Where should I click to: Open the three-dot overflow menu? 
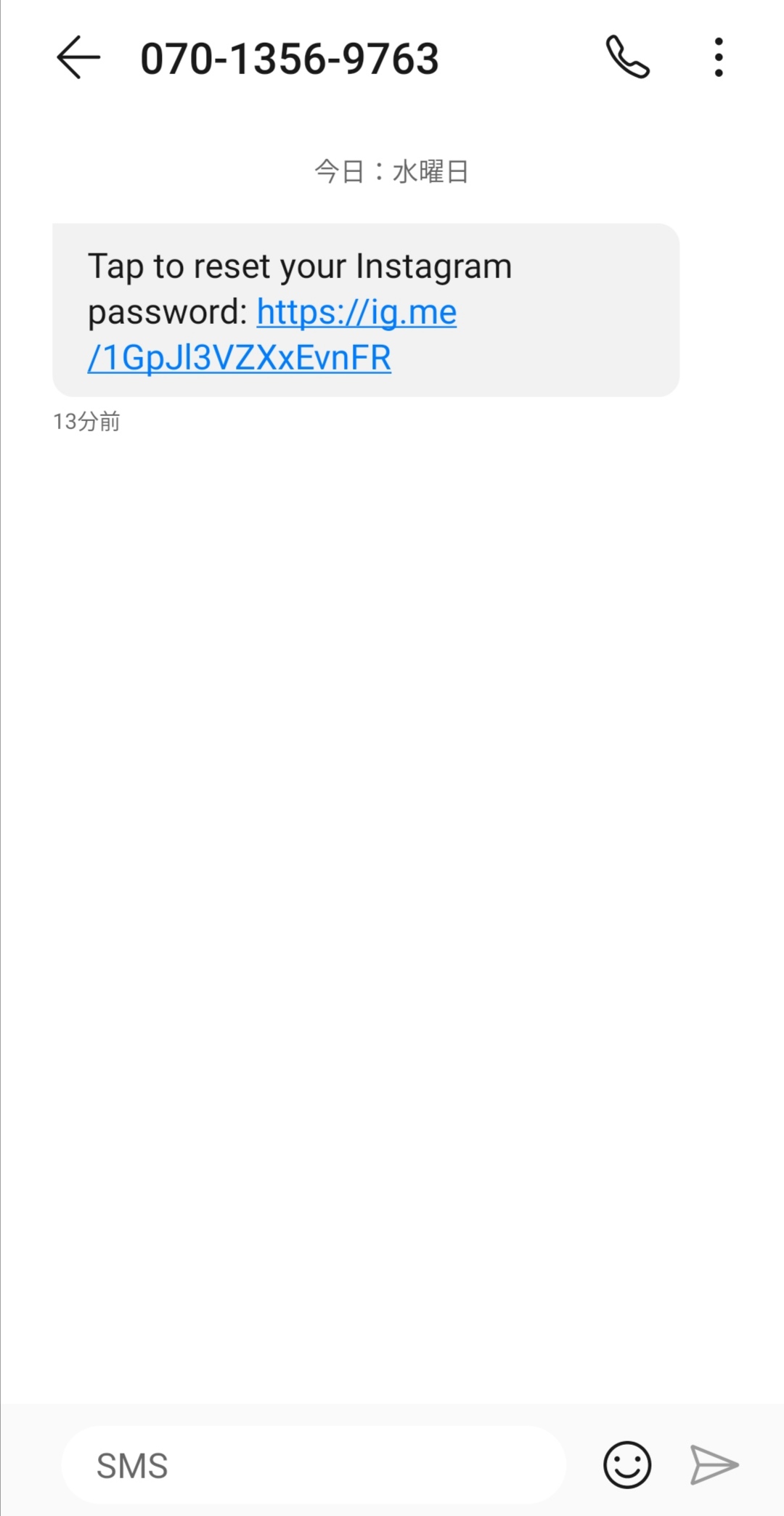tap(719, 57)
